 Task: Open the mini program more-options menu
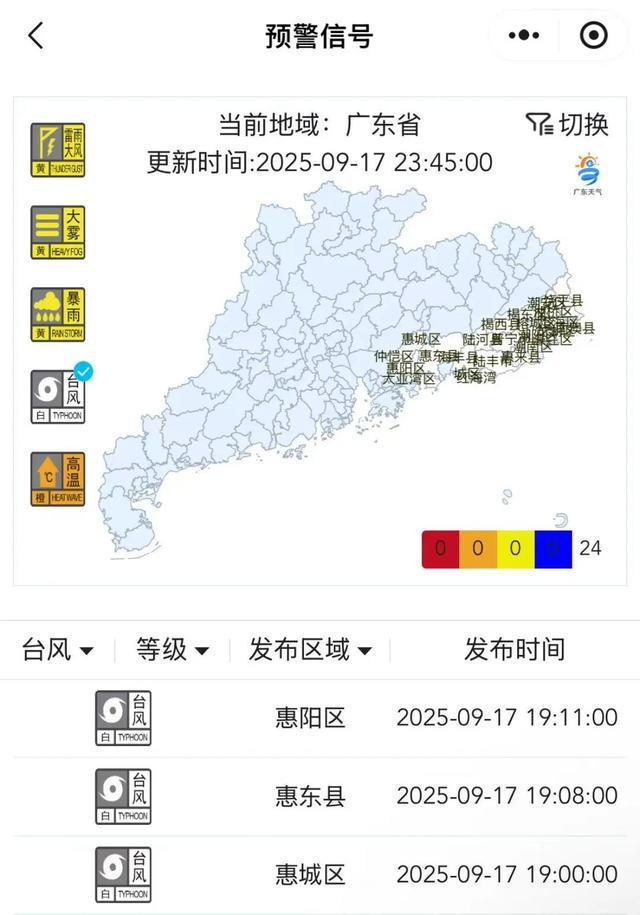click(524, 36)
